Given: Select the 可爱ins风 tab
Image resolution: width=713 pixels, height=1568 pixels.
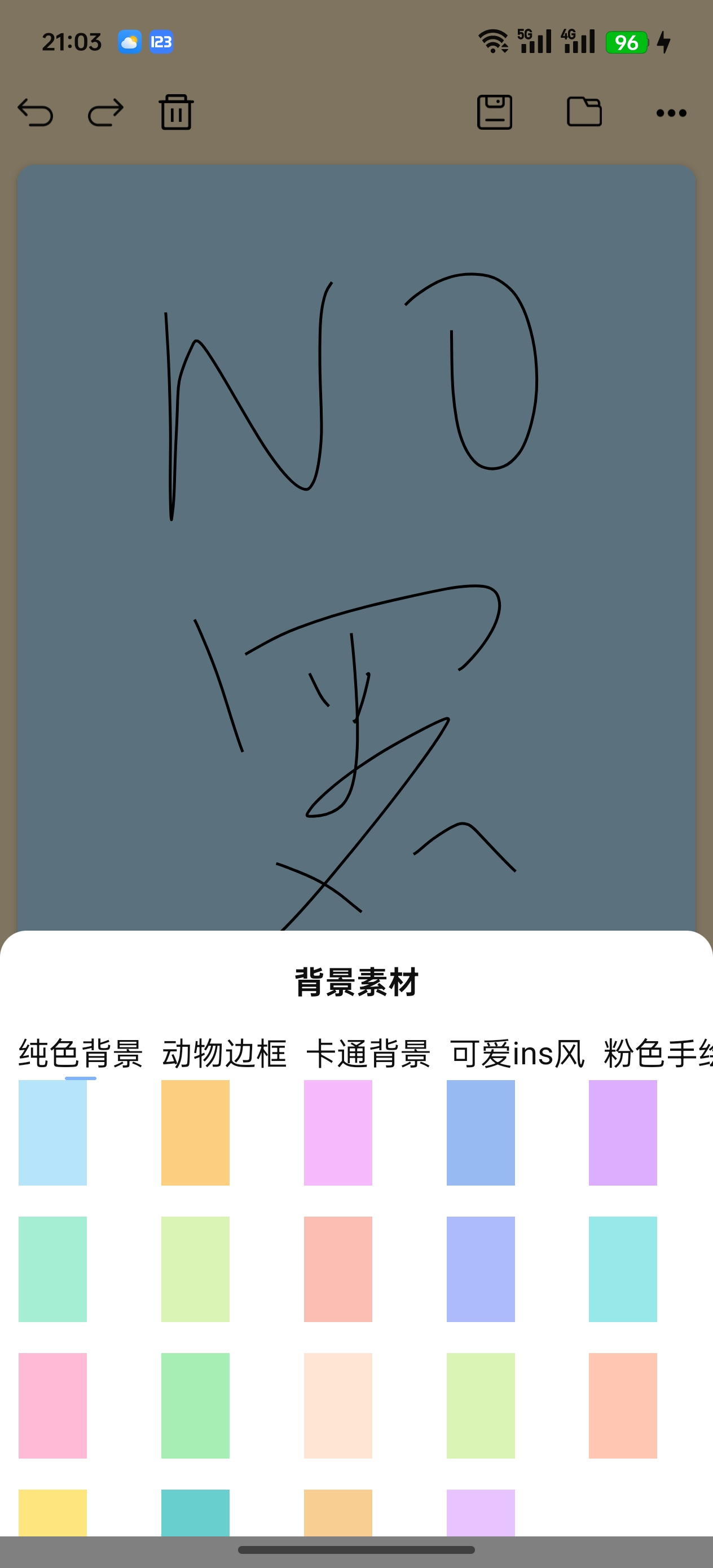Looking at the screenshot, I should click(517, 1054).
